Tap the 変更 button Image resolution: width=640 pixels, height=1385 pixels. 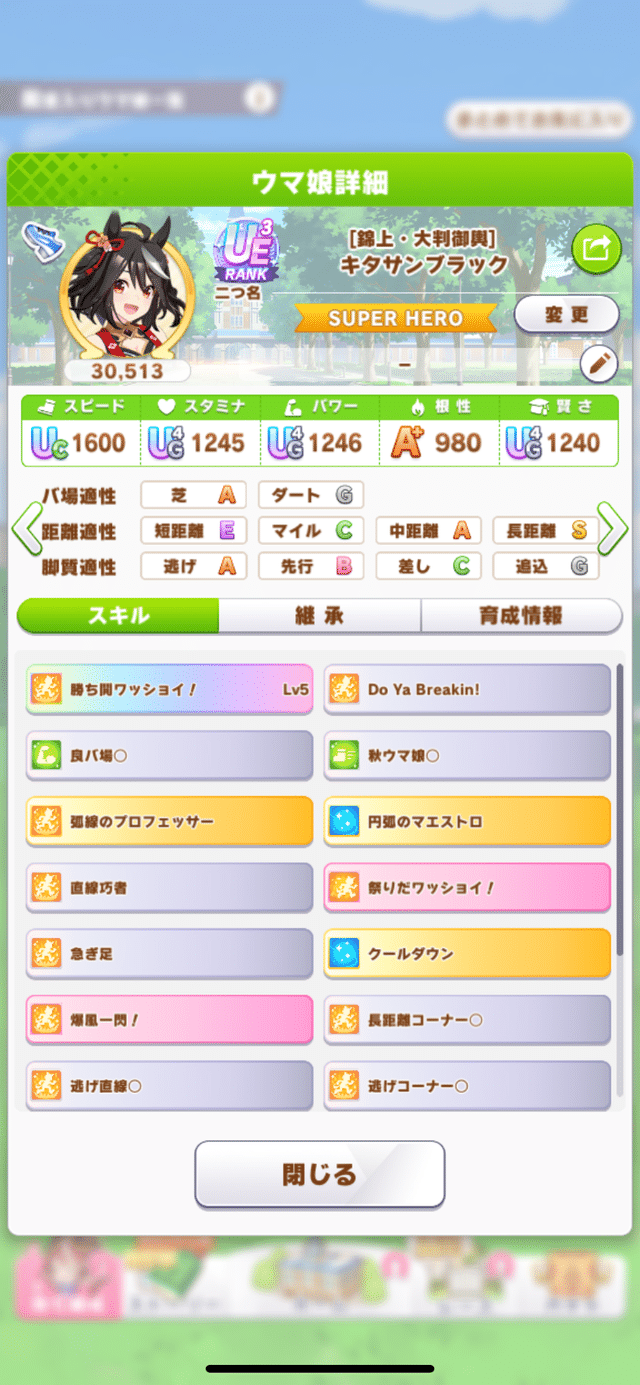click(x=566, y=316)
